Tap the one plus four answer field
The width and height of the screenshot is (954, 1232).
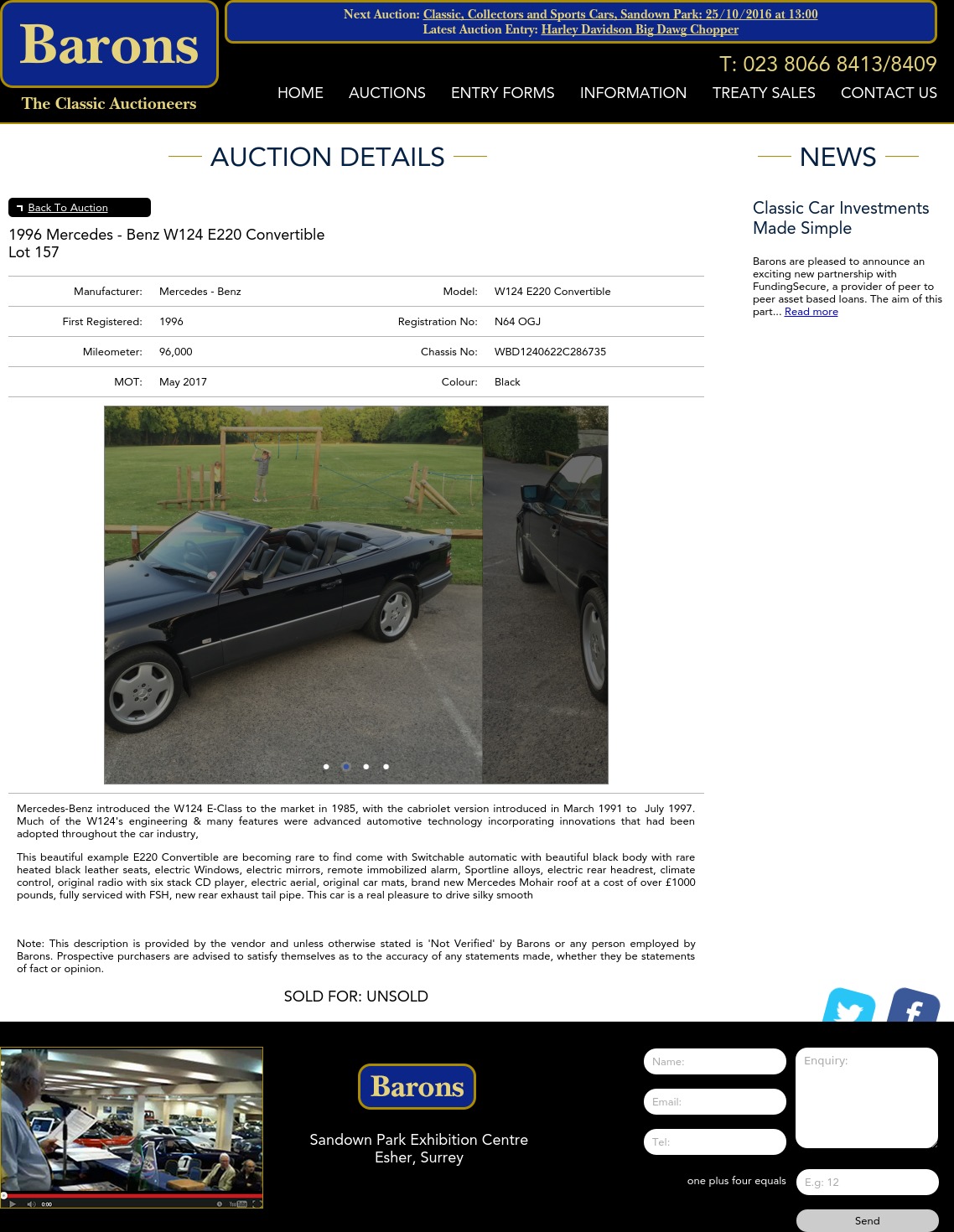867,1183
